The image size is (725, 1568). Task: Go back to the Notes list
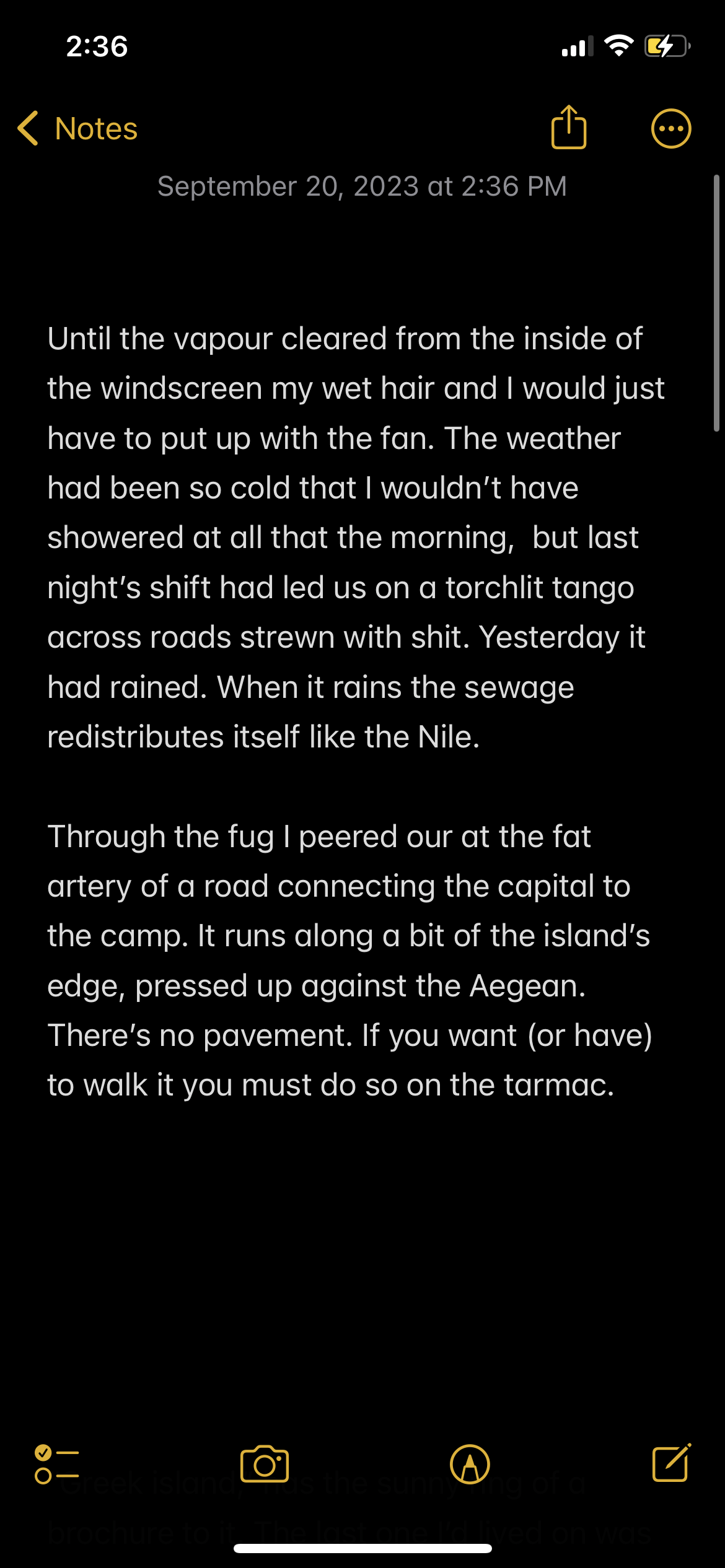pyautogui.click(x=77, y=129)
